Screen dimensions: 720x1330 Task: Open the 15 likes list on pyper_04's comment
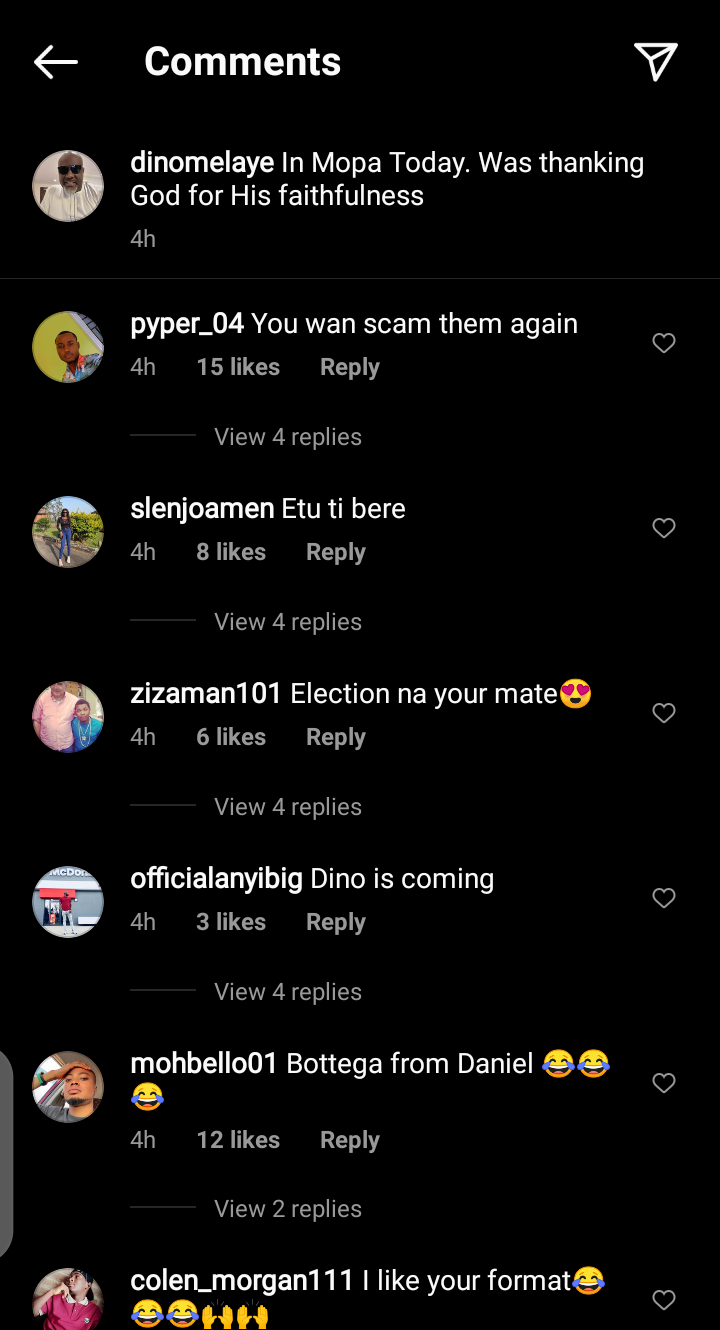[238, 367]
